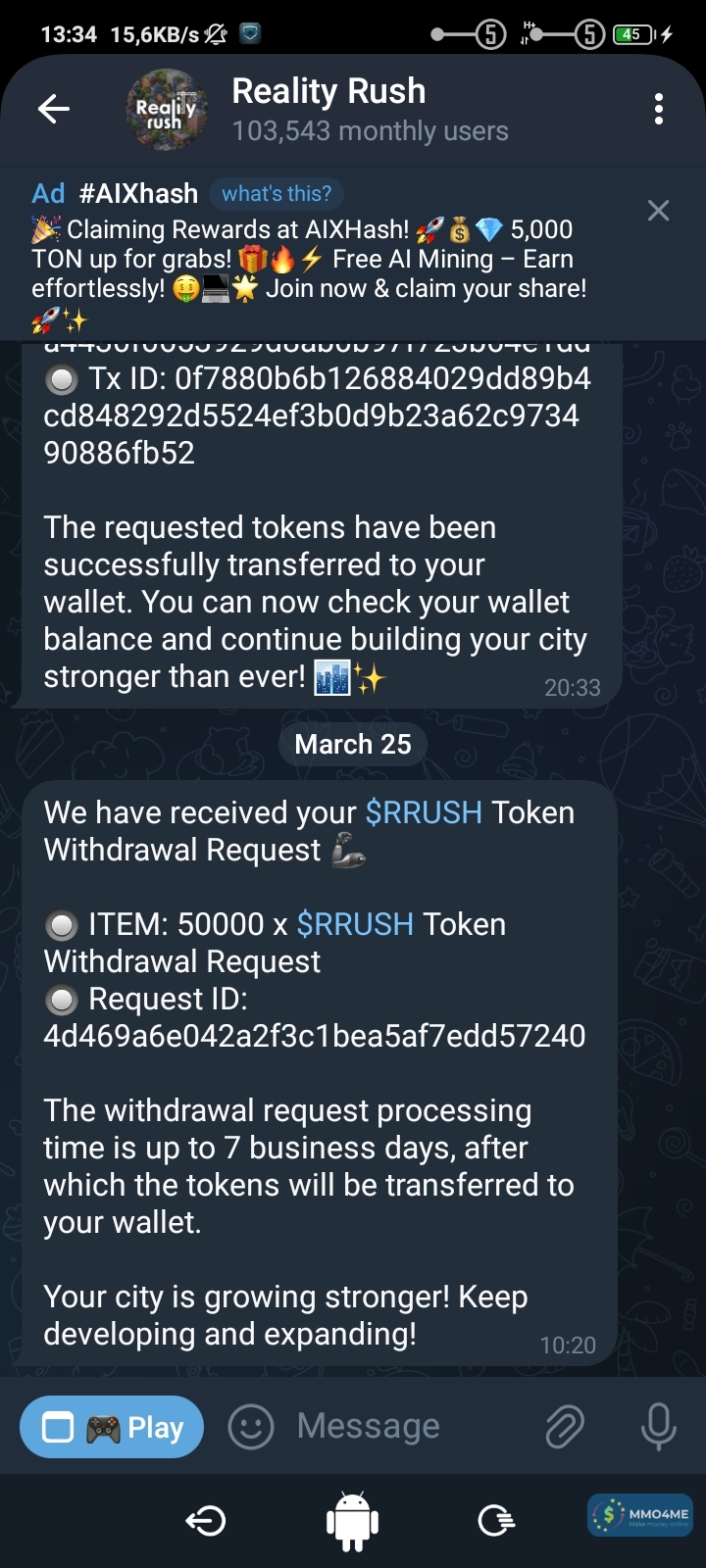The height and width of the screenshot is (1568, 706).
Task: Go back to the chat list
Action: [x=54, y=109]
